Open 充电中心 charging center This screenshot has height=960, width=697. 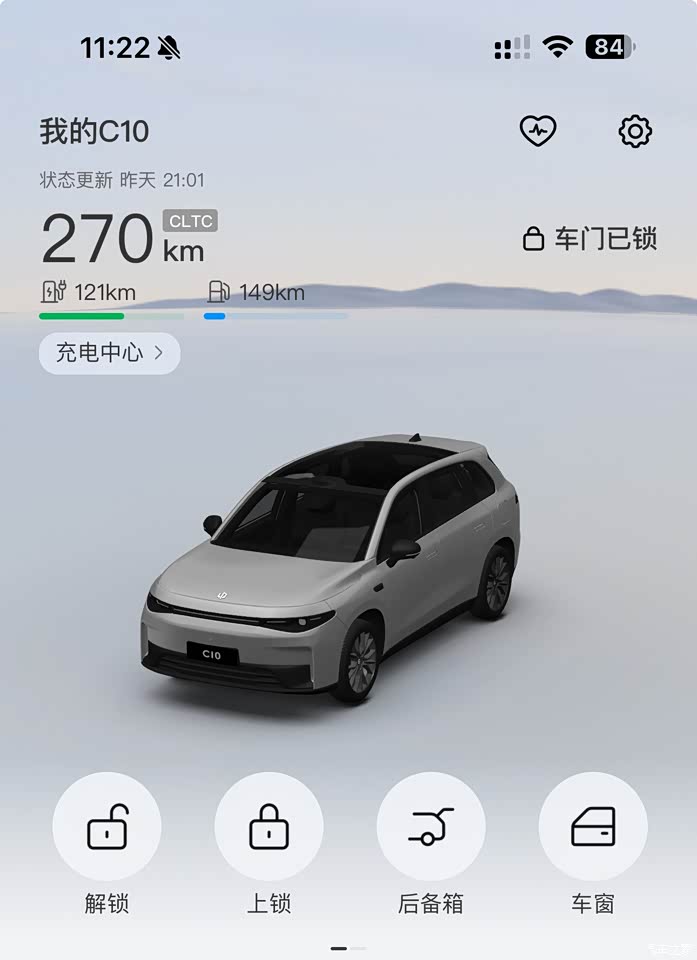(x=110, y=353)
